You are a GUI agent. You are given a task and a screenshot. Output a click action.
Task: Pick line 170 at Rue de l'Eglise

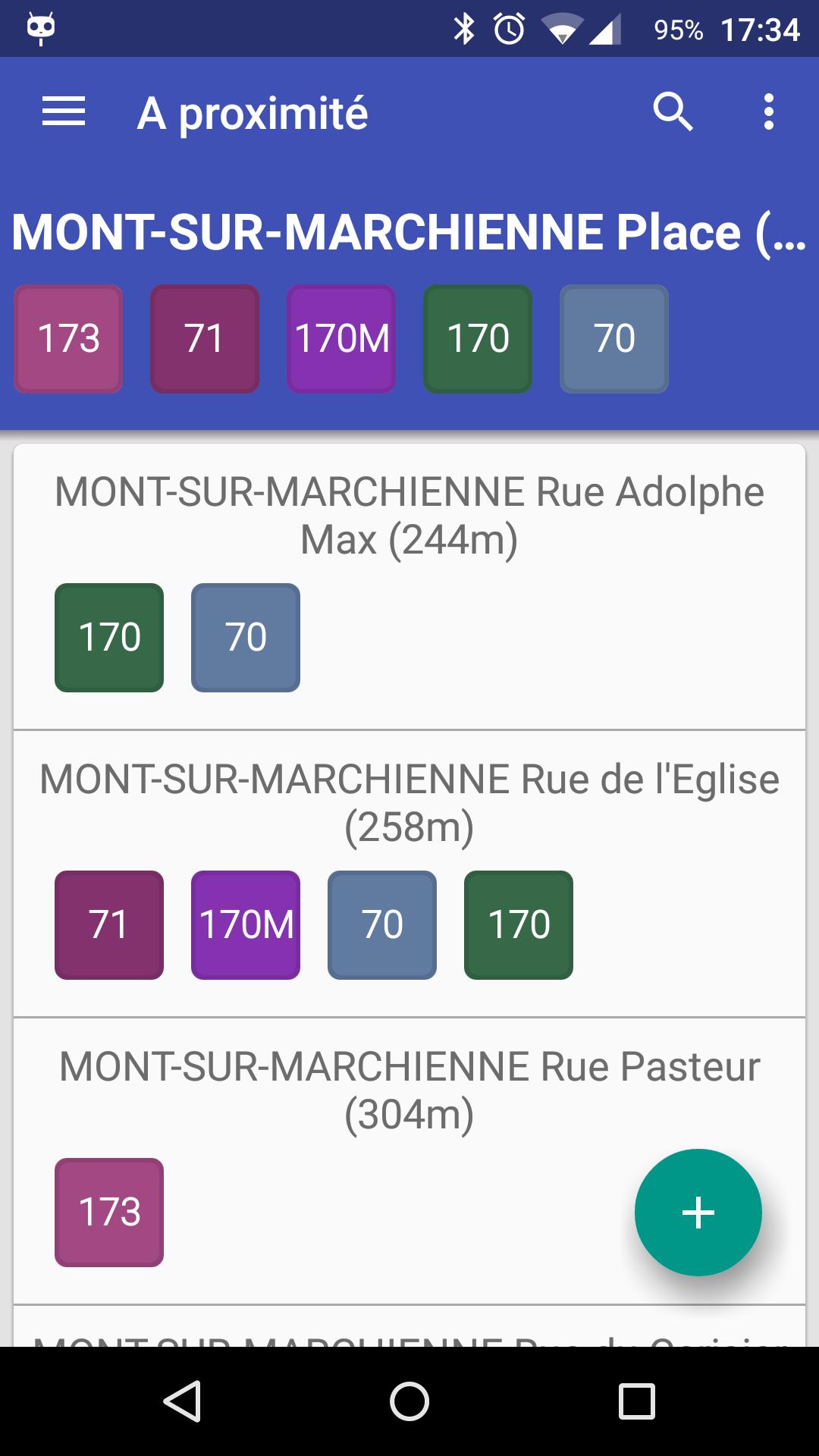click(519, 924)
